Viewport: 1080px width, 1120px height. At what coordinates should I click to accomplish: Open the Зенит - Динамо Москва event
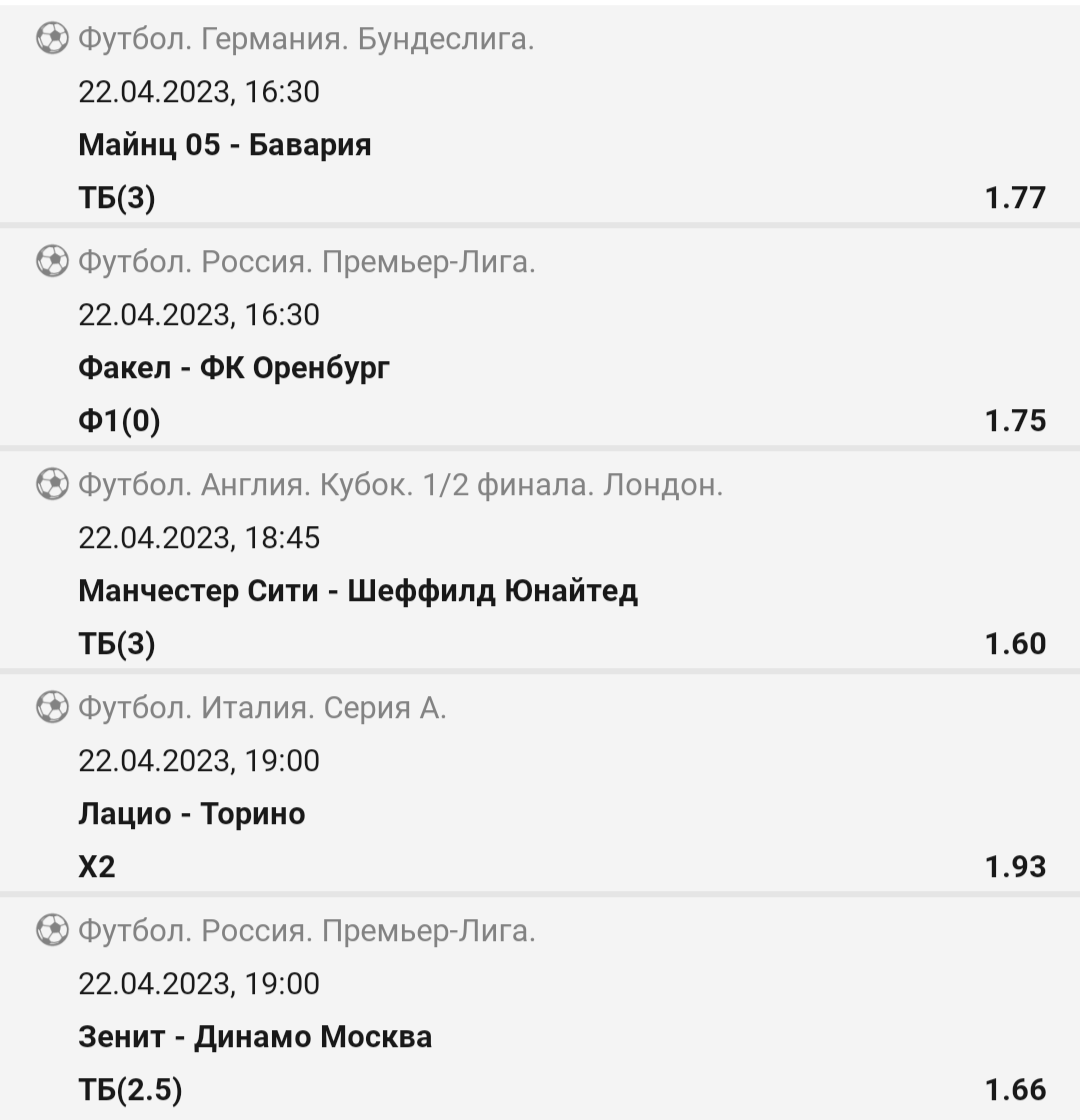pos(255,1037)
